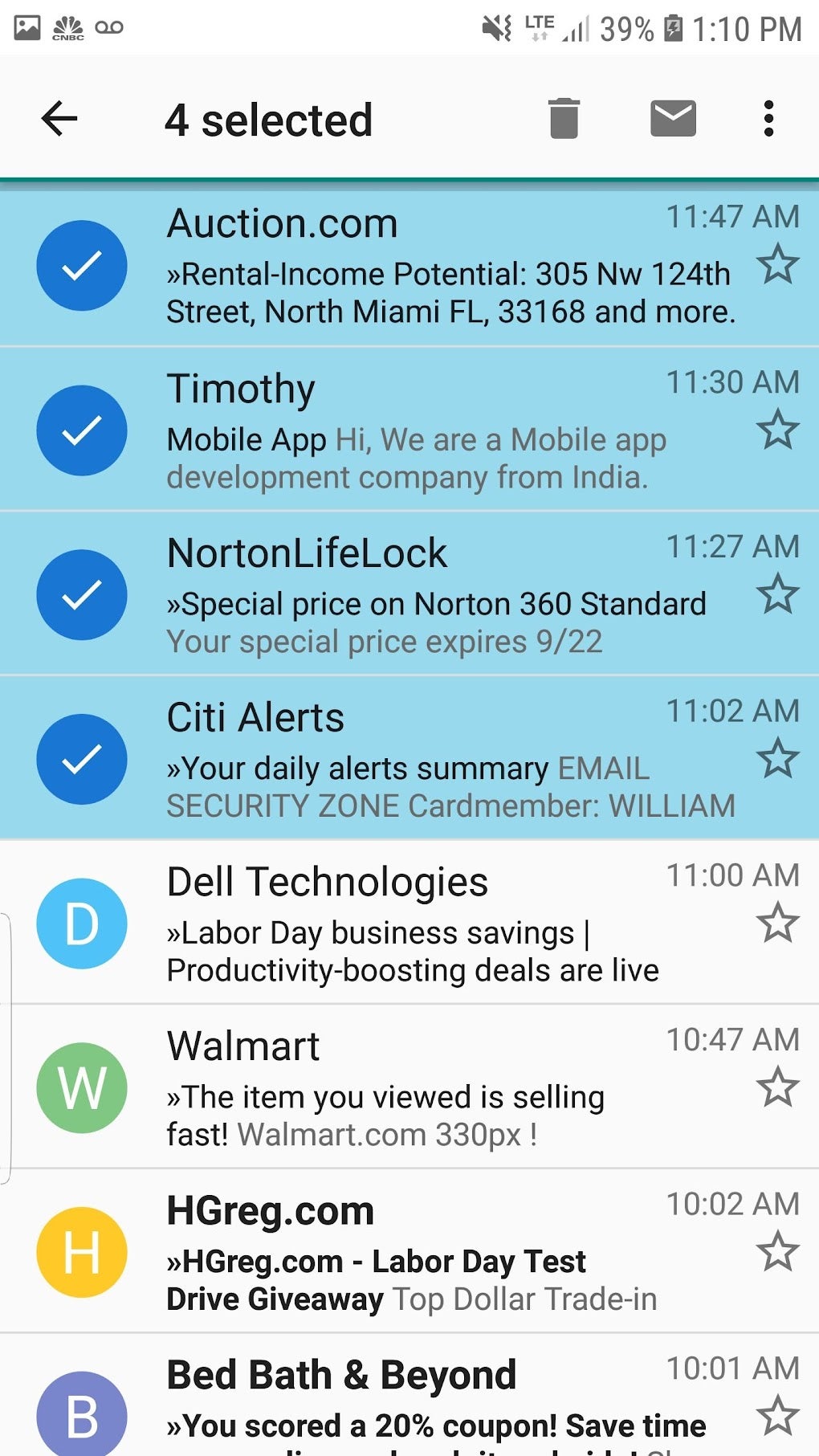
Task: Tap the Dell Technologies avatar icon
Action: coord(81,924)
